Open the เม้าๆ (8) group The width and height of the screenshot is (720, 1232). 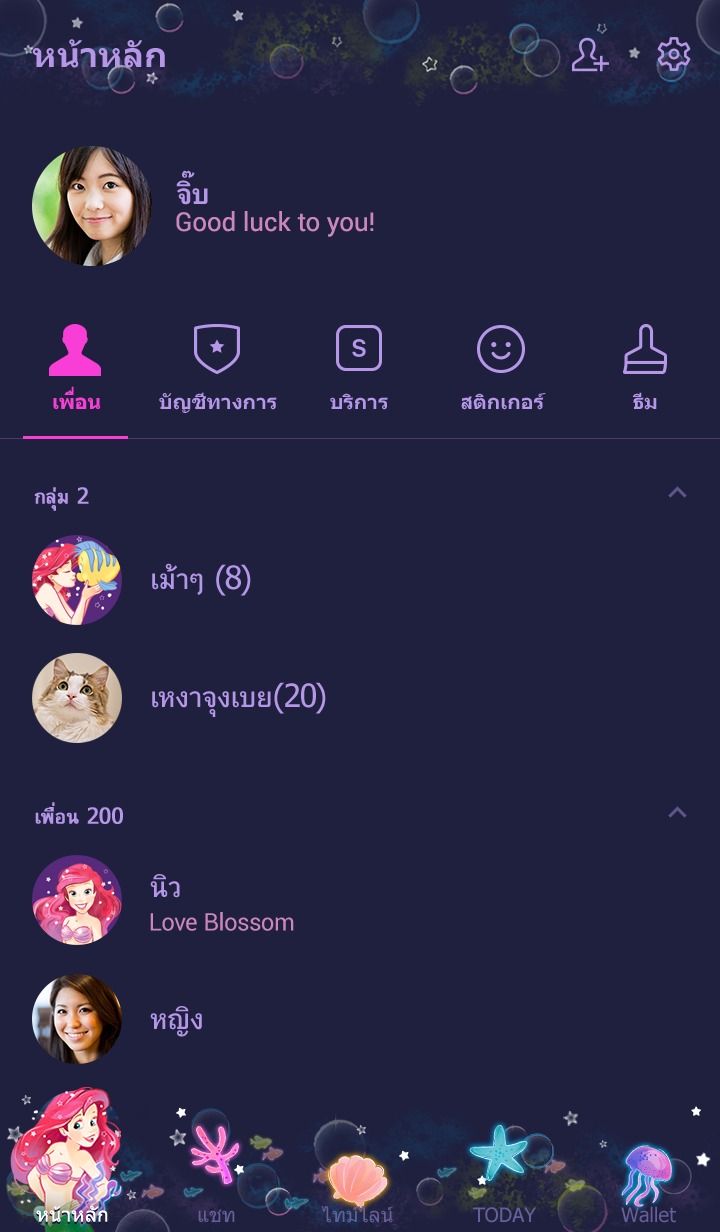(200, 579)
